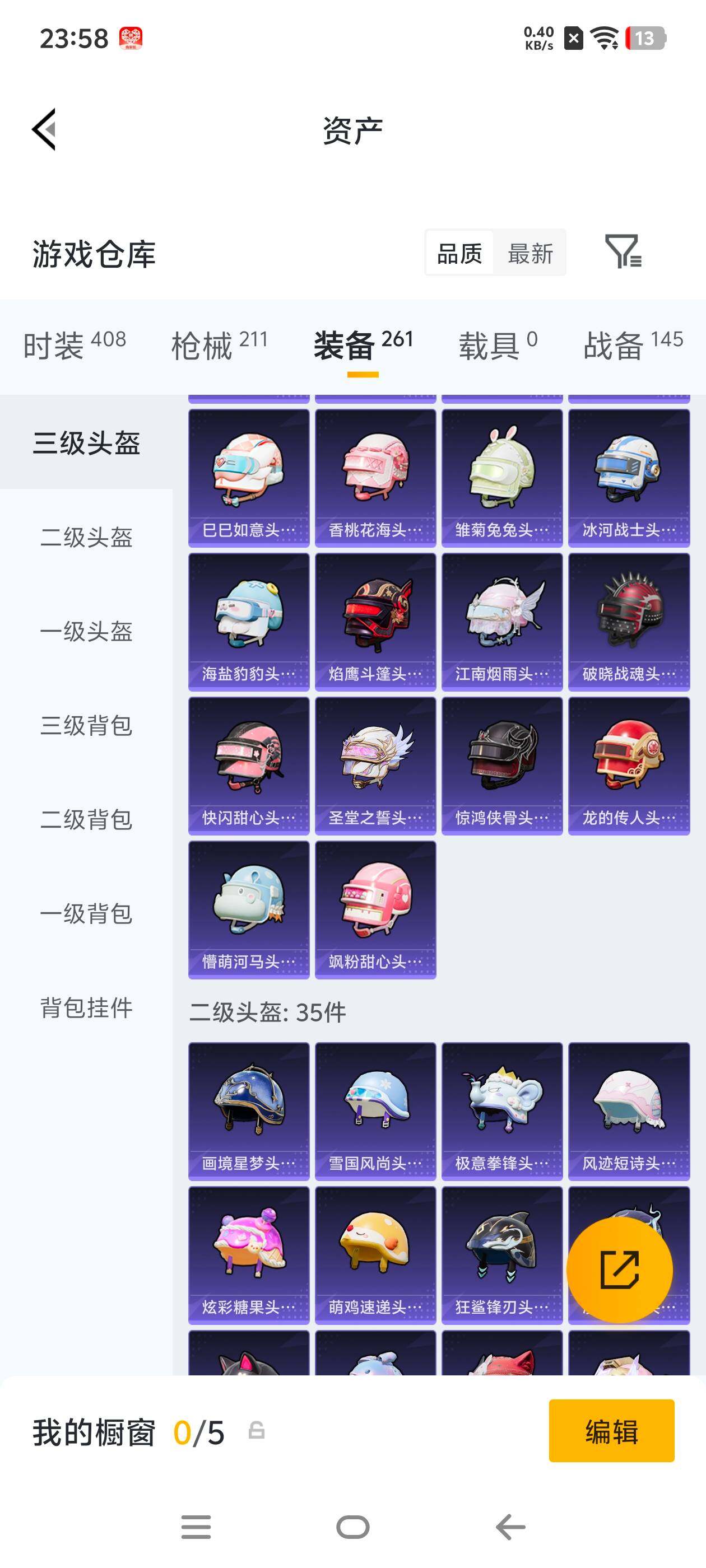Switch sorting to 品质
Image resolution: width=706 pixels, height=1568 pixels.
(460, 253)
